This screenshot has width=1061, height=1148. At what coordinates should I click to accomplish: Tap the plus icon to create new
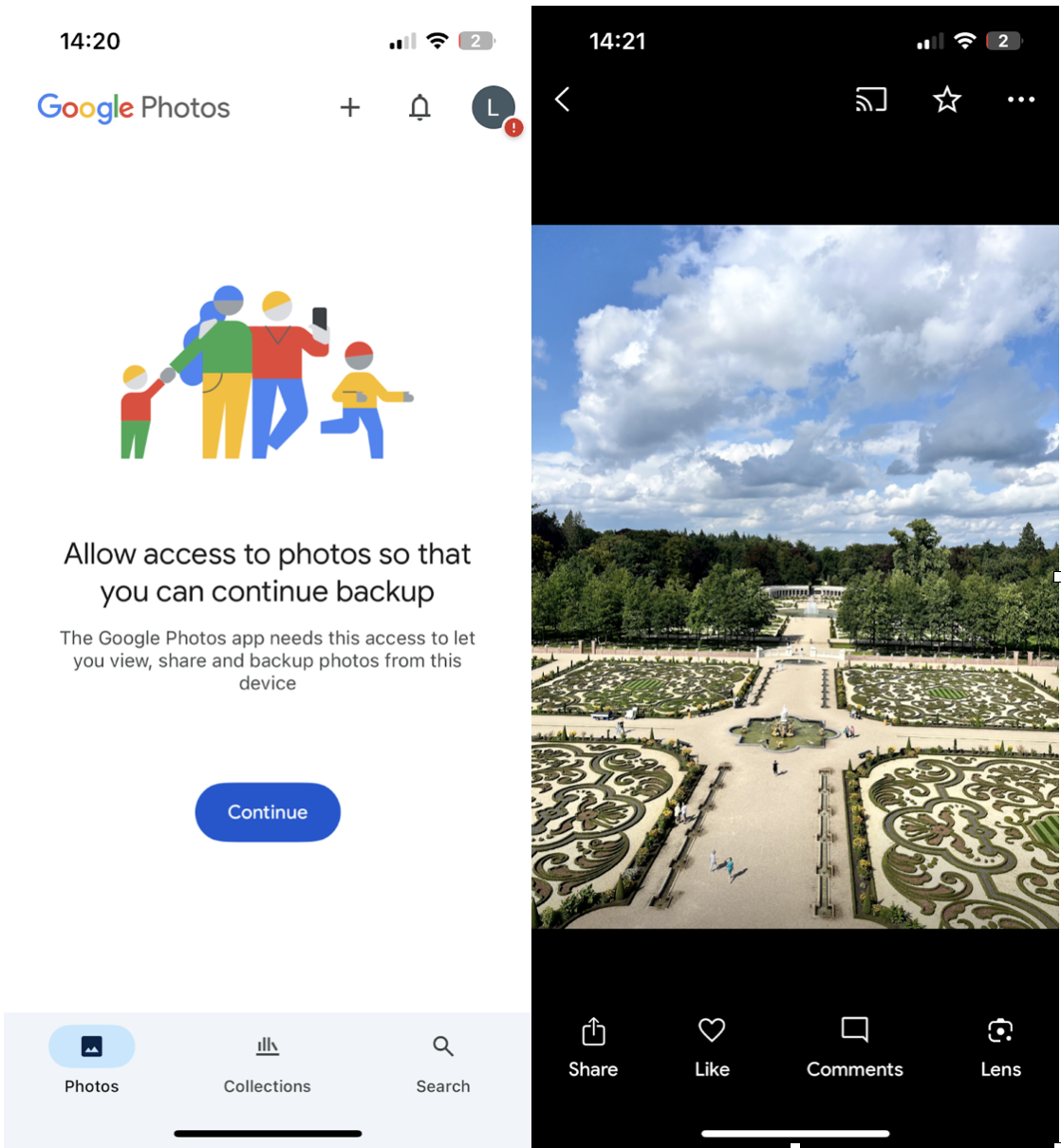click(350, 107)
